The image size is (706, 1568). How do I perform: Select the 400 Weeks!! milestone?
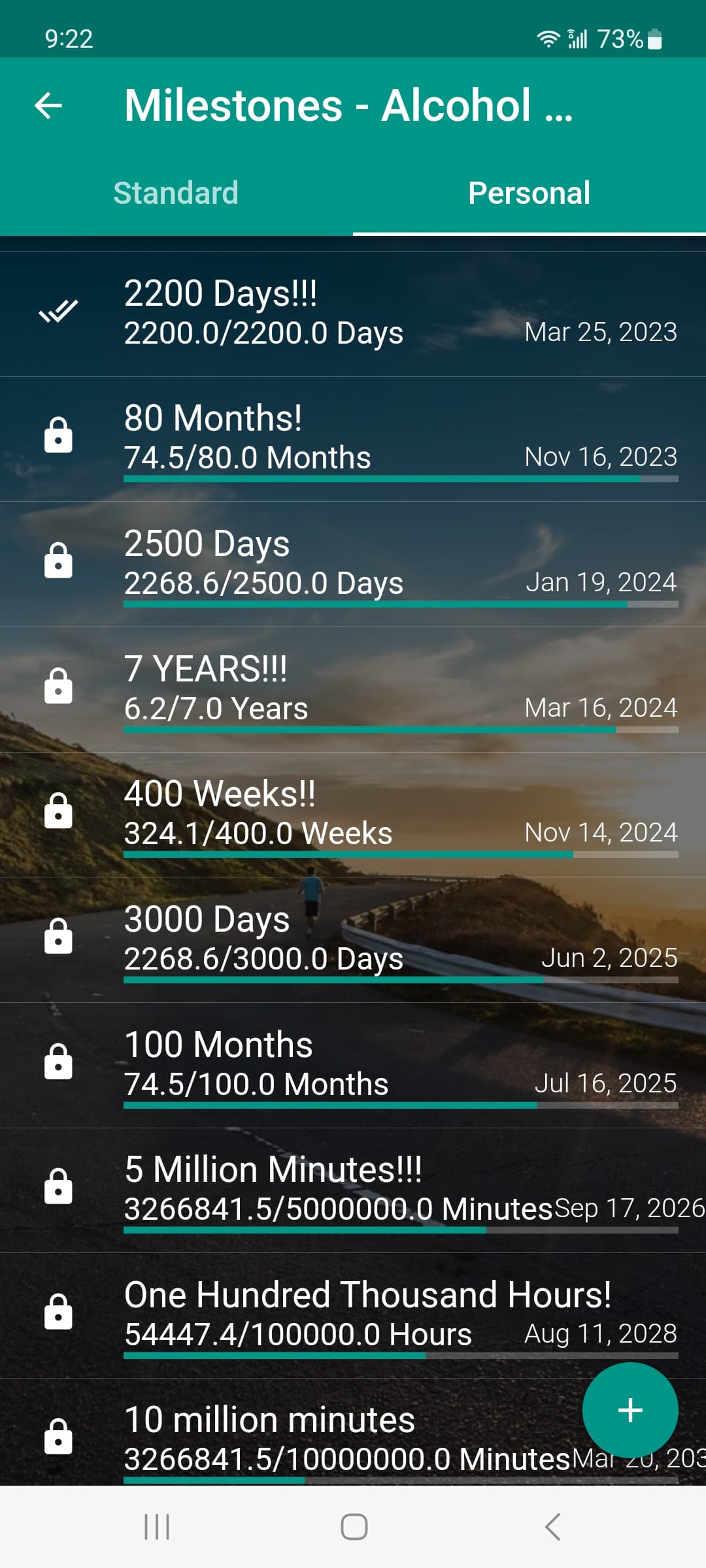pos(353,814)
